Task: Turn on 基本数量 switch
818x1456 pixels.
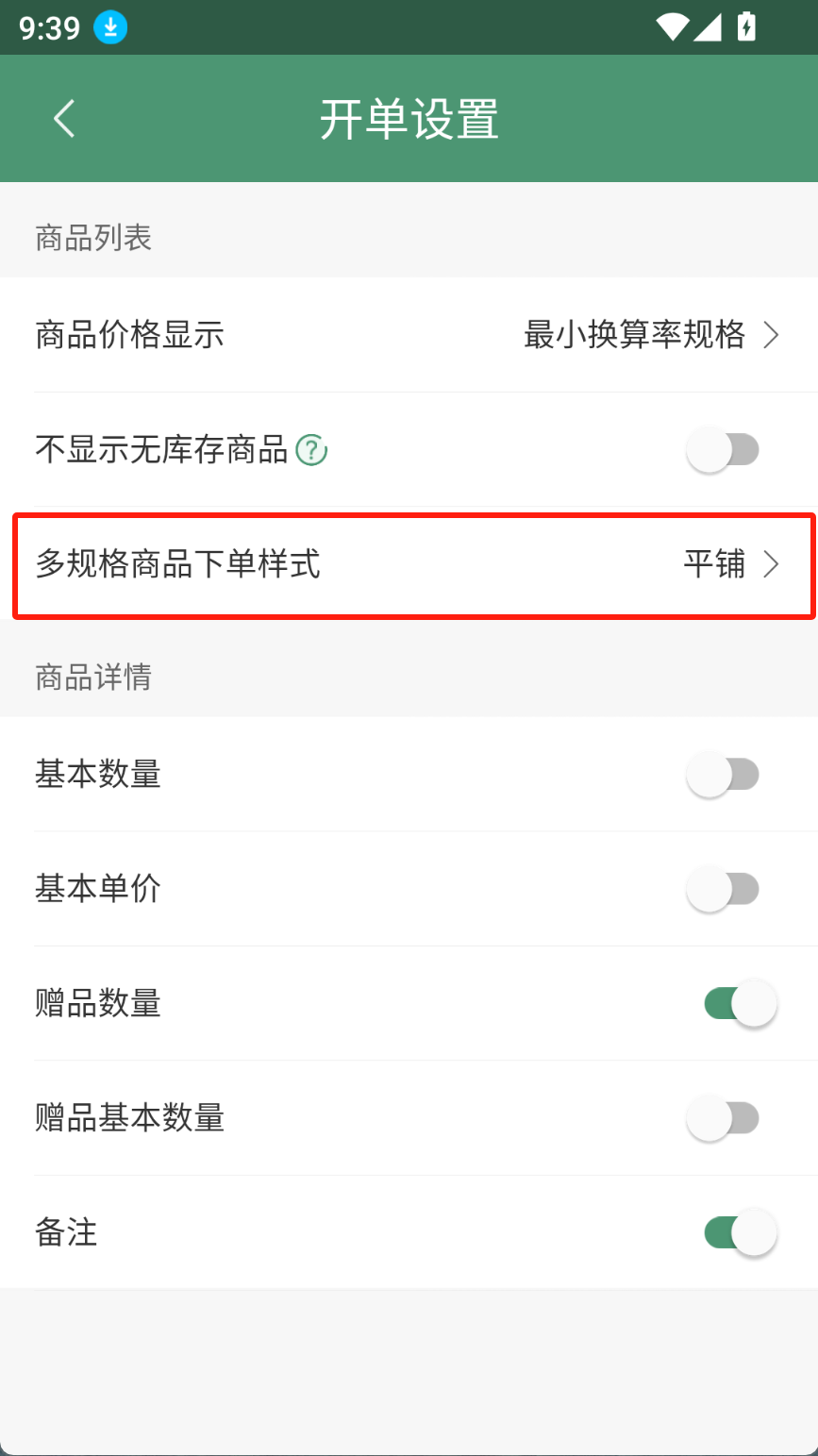Action: coord(723,775)
